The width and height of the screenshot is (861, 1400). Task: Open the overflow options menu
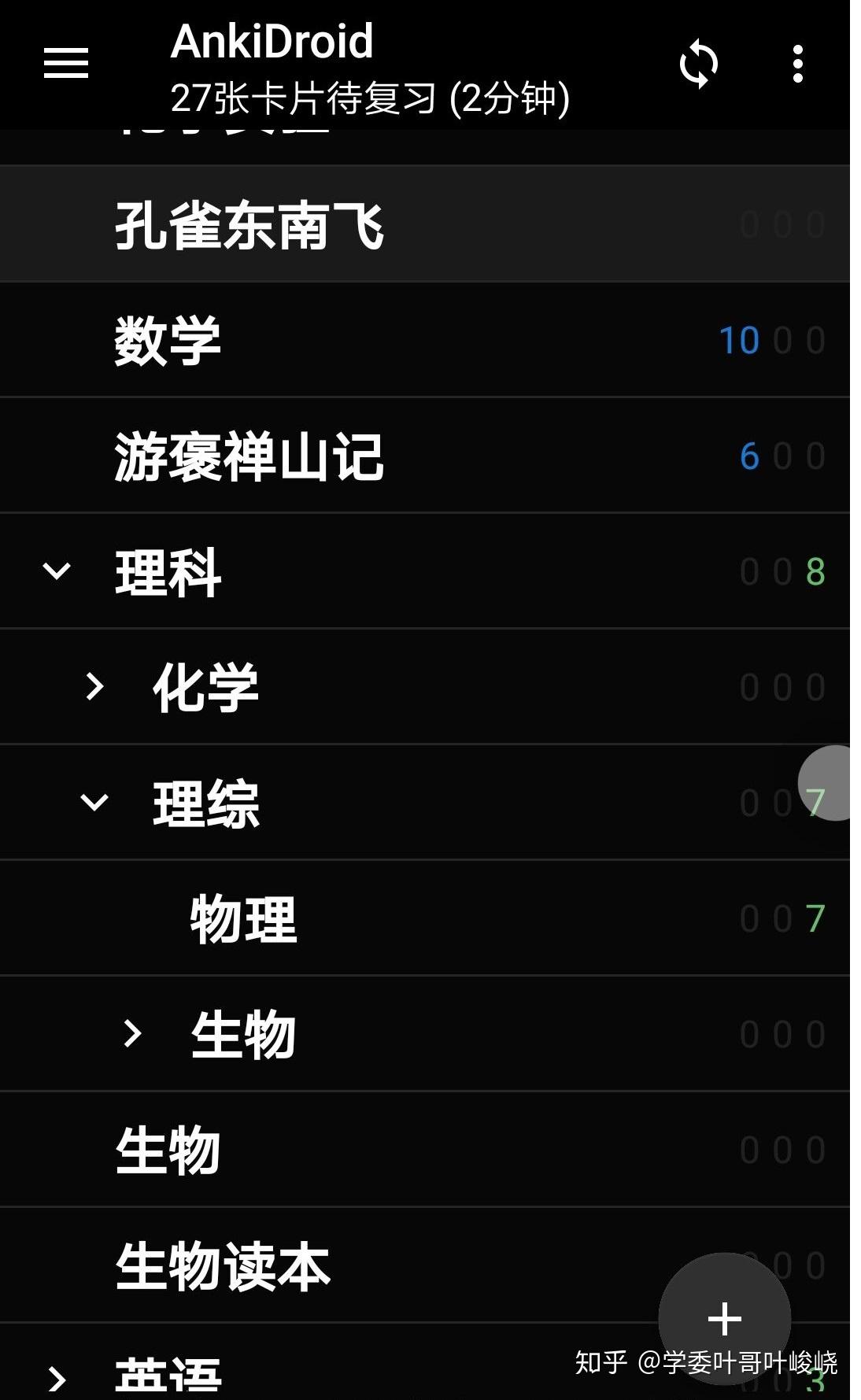pyautogui.click(x=797, y=63)
